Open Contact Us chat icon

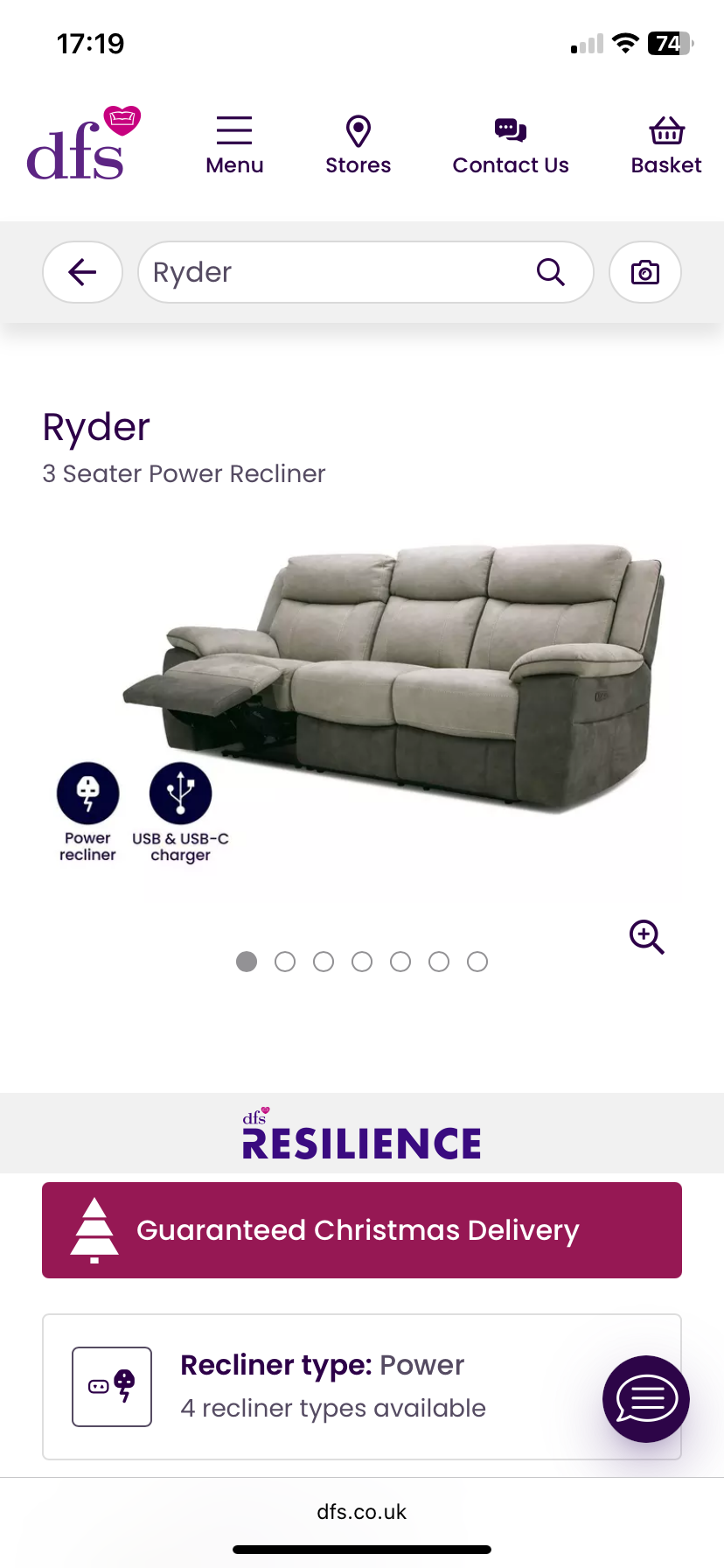click(510, 131)
